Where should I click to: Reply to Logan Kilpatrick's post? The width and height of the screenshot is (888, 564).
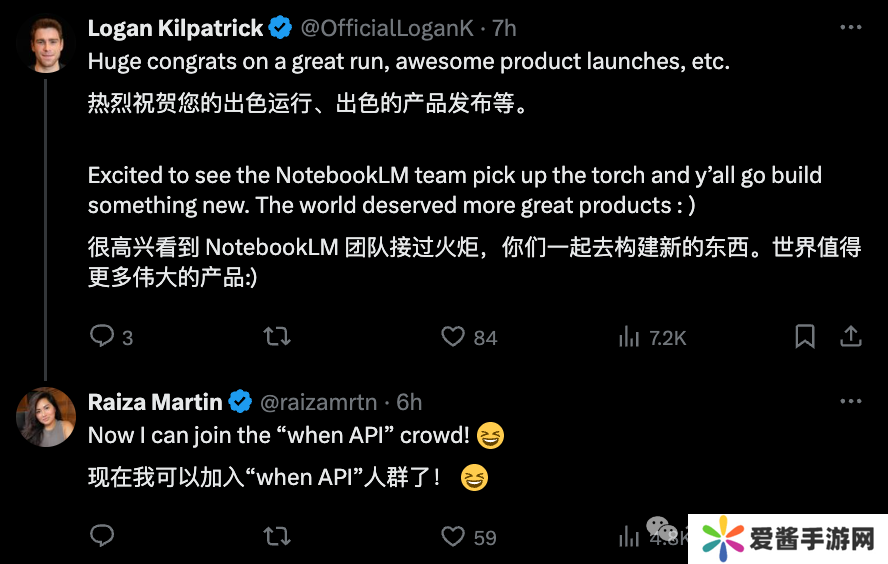(102, 336)
